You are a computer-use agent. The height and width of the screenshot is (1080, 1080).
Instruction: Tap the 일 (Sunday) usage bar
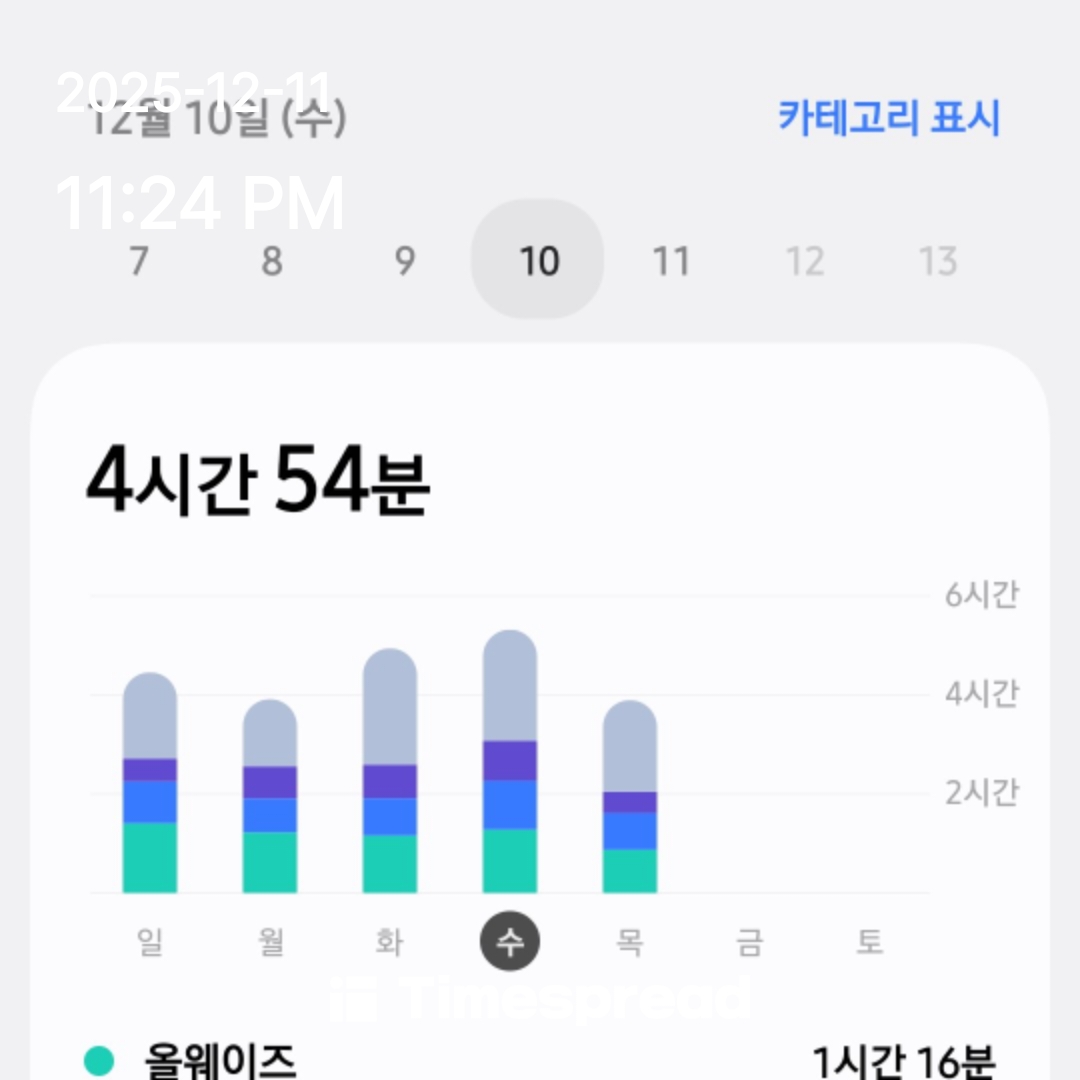click(150, 785)
